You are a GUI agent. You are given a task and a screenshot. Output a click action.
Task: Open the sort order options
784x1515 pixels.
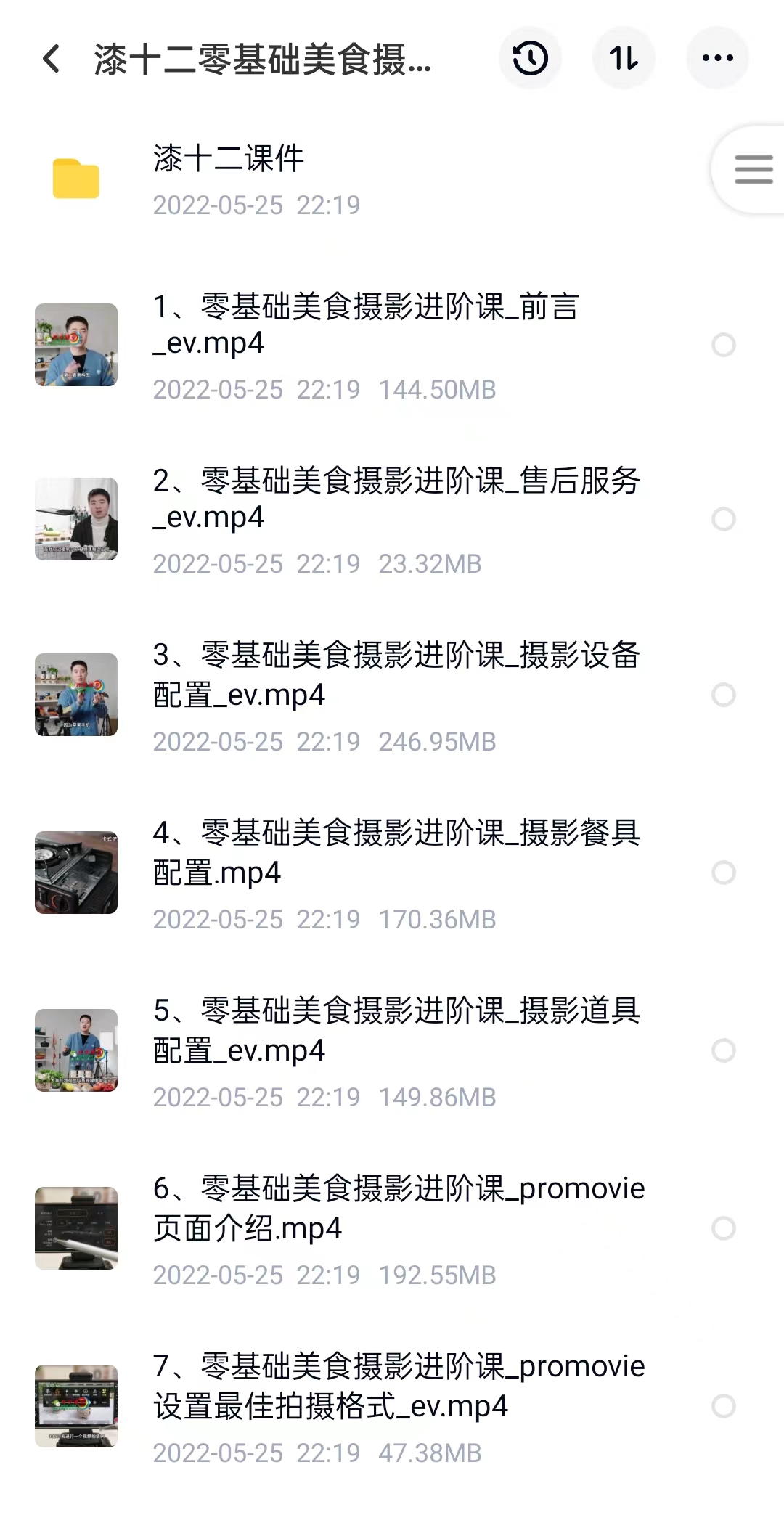tap(624, 58)
